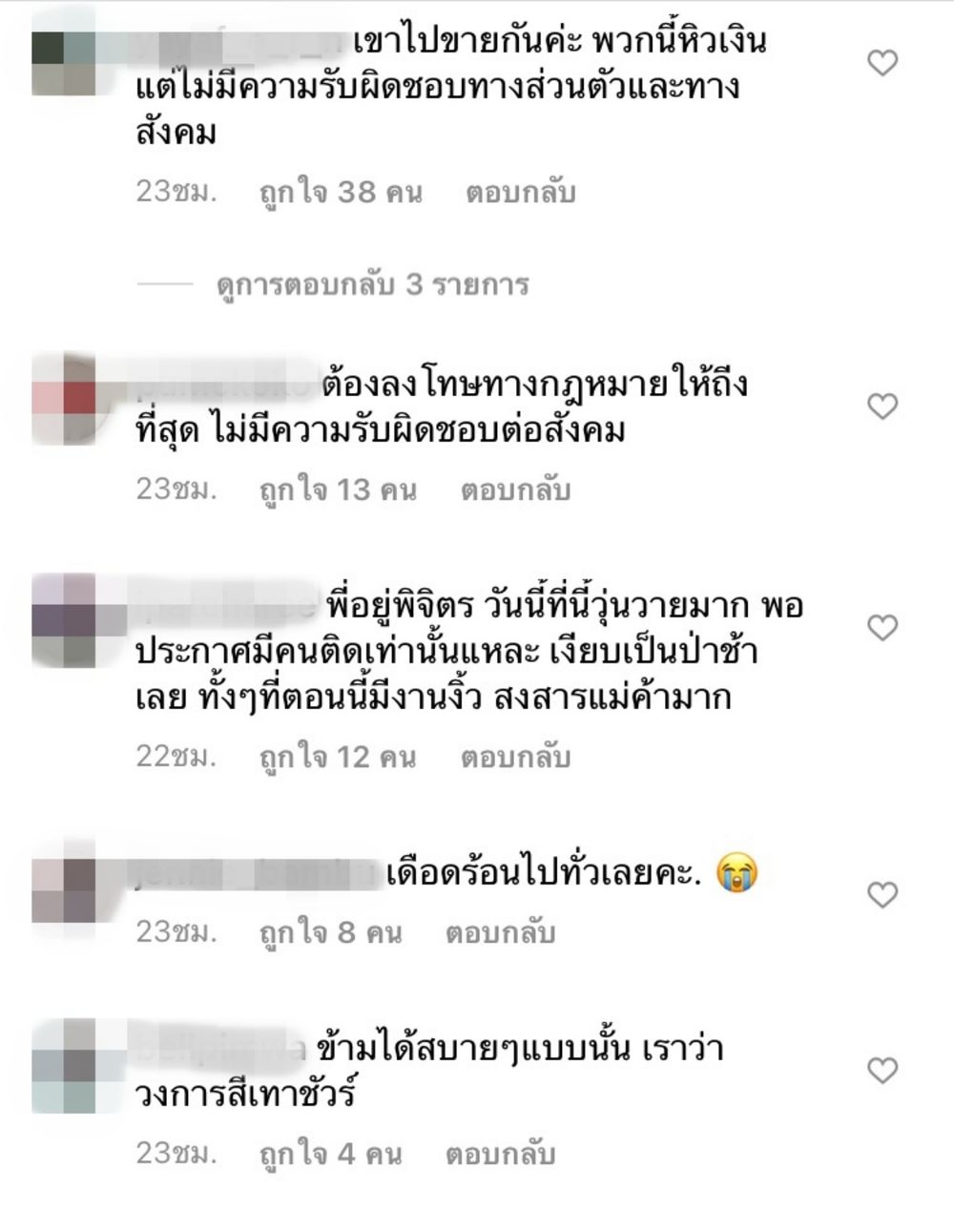Like the comment with 38 likes
This screenshot has height=1232, width=954.
(882, 63)
